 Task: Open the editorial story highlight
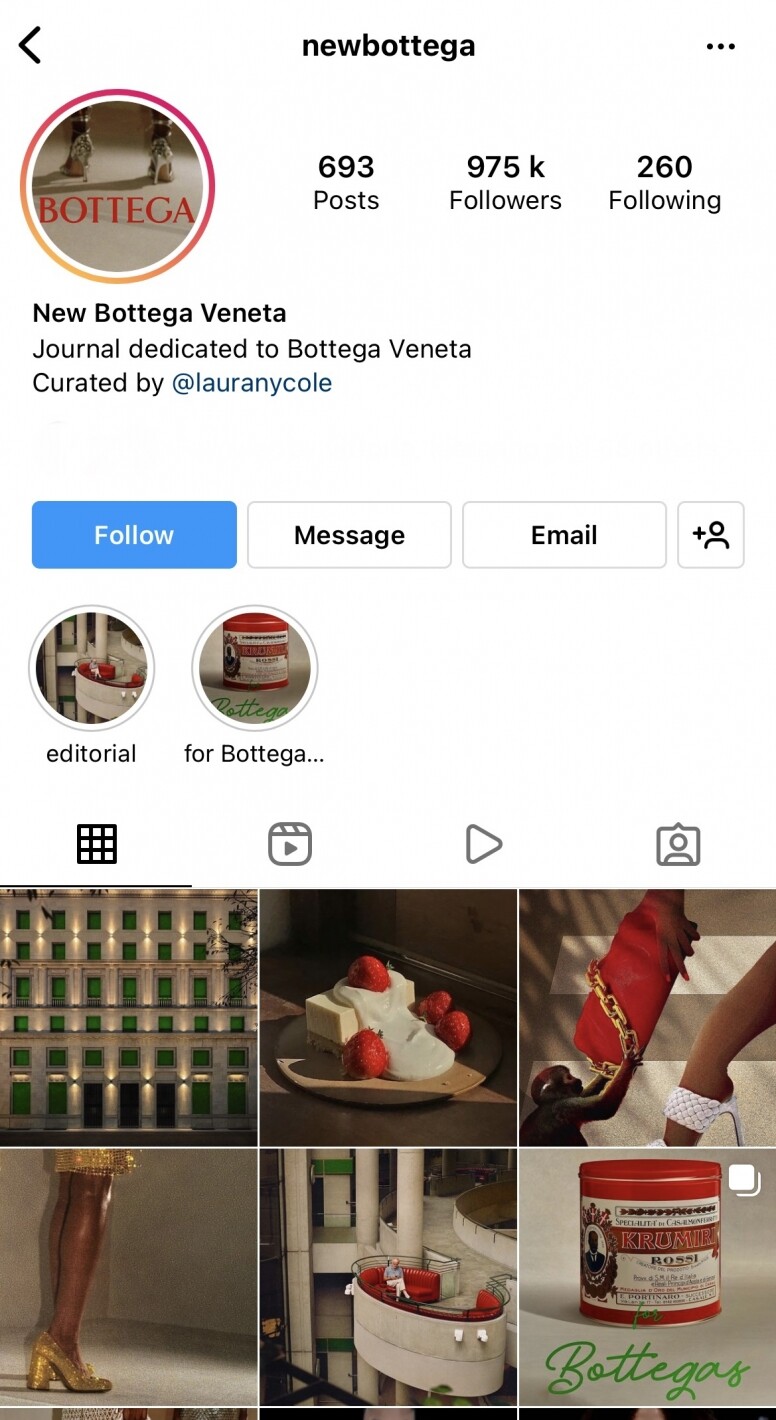[92, 668]
